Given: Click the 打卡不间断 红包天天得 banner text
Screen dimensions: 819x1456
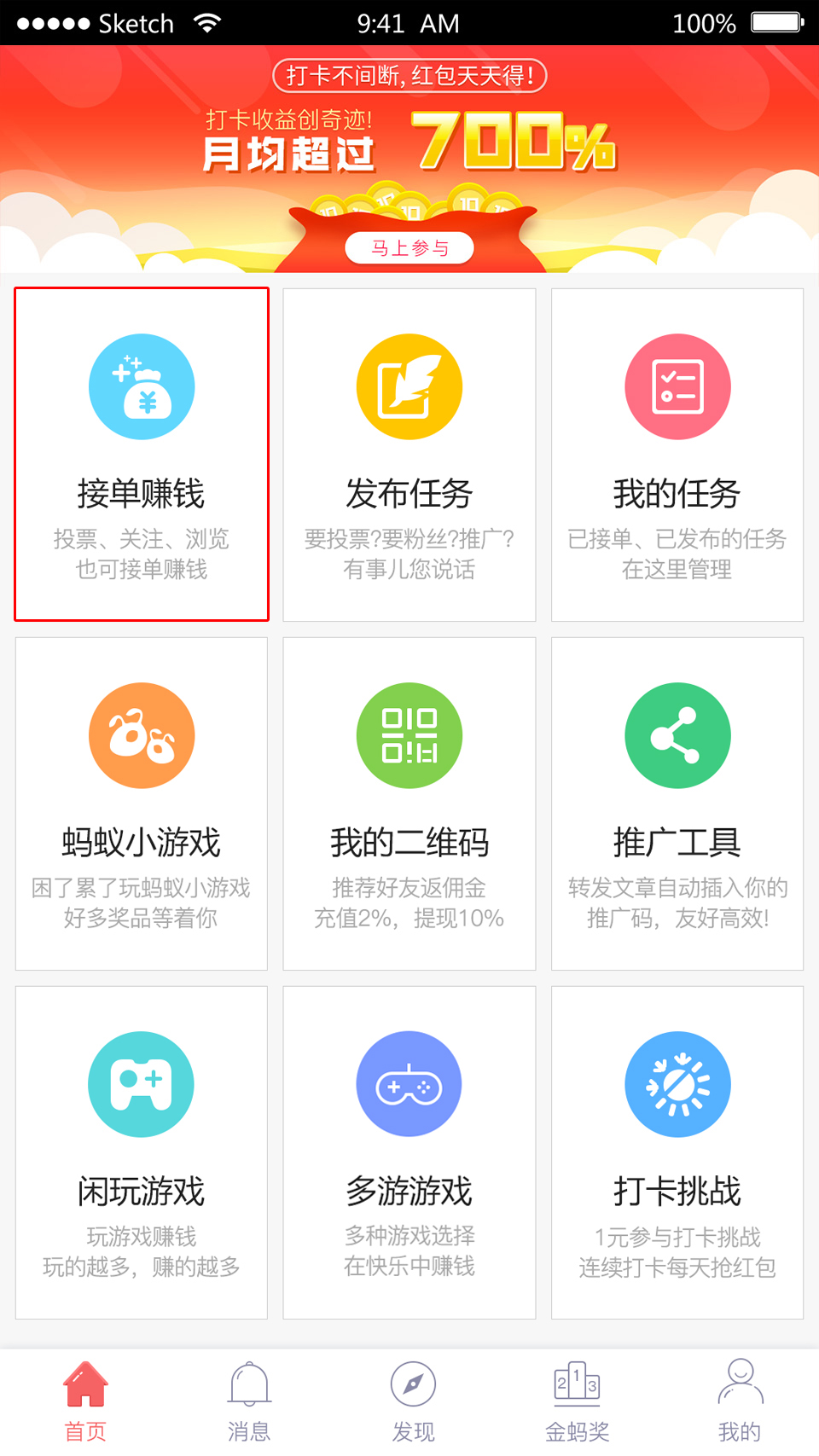Looking at the screenshot, I should pos(410,75).
